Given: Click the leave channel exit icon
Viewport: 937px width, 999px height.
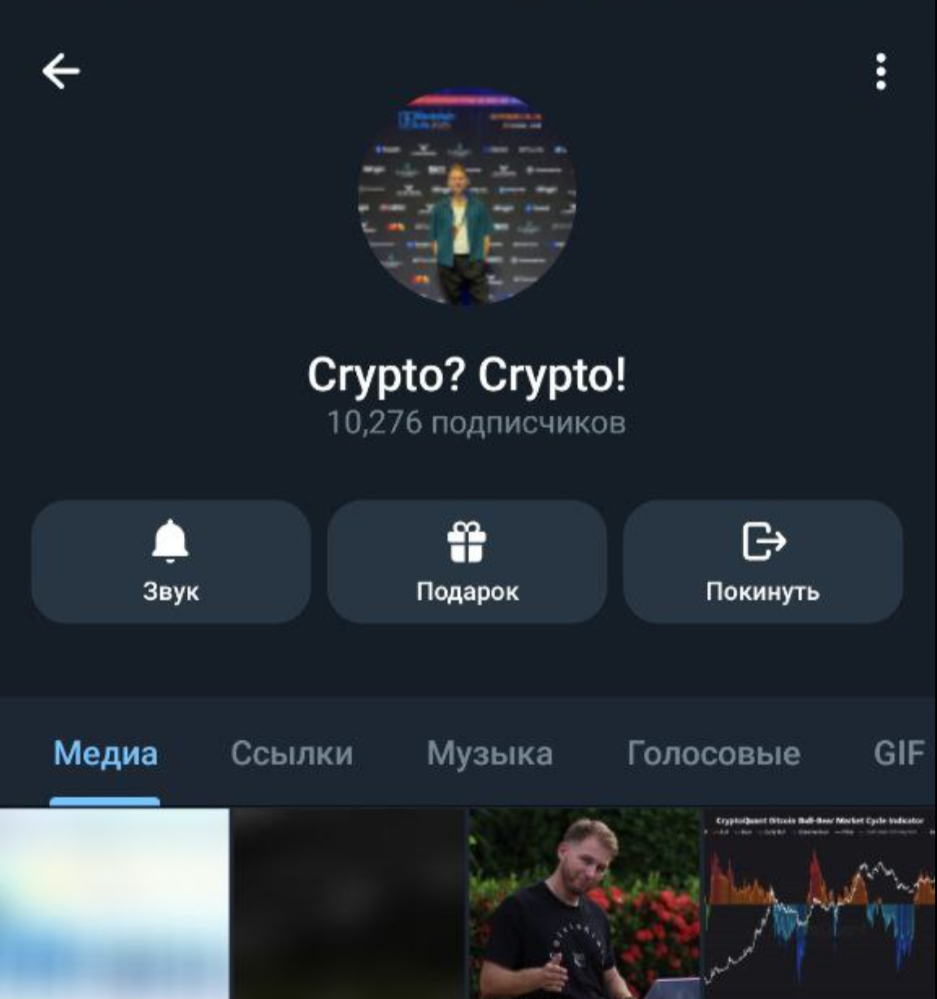Looking at the screenshot, I should click(x=763, y=541).
